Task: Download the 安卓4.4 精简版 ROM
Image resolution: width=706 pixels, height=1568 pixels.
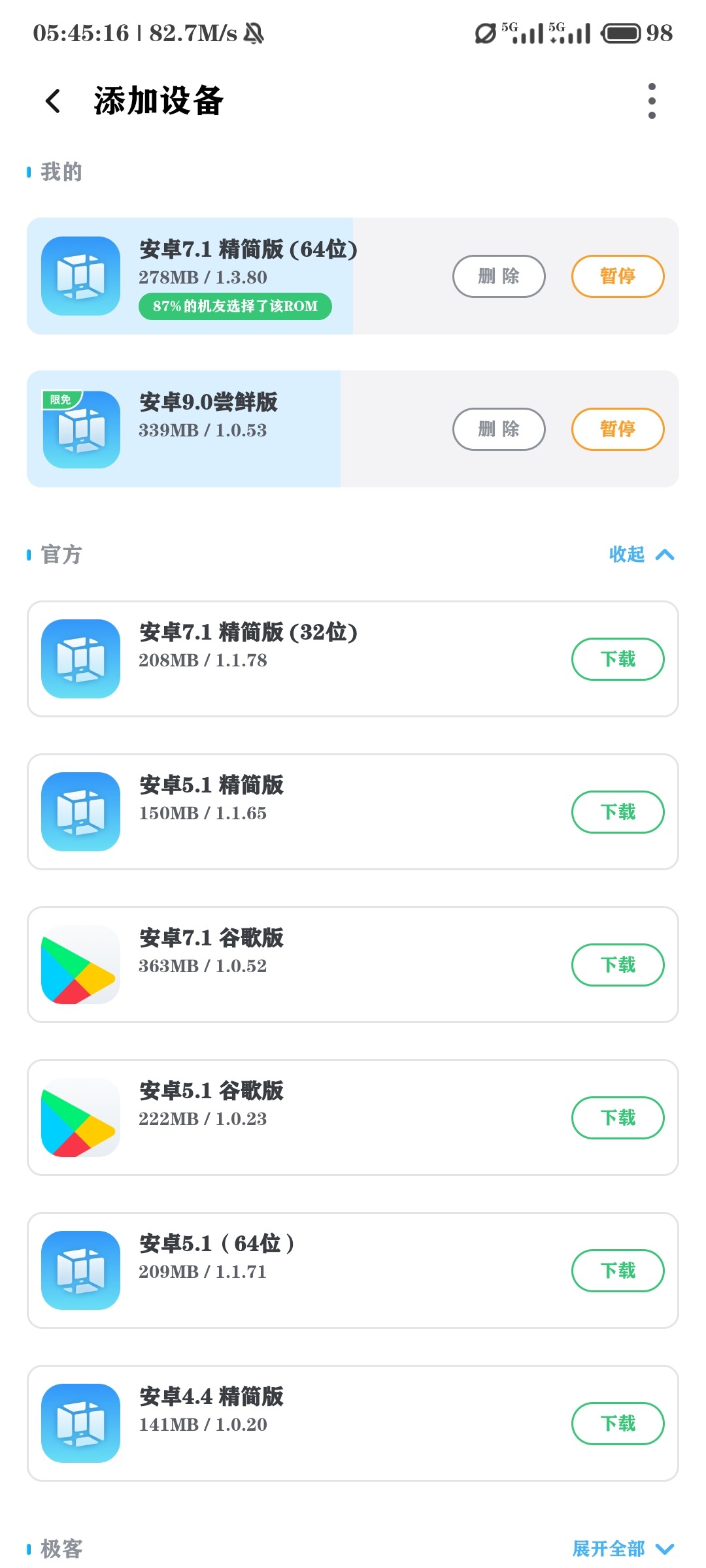Action: (x=617, y=1424)
